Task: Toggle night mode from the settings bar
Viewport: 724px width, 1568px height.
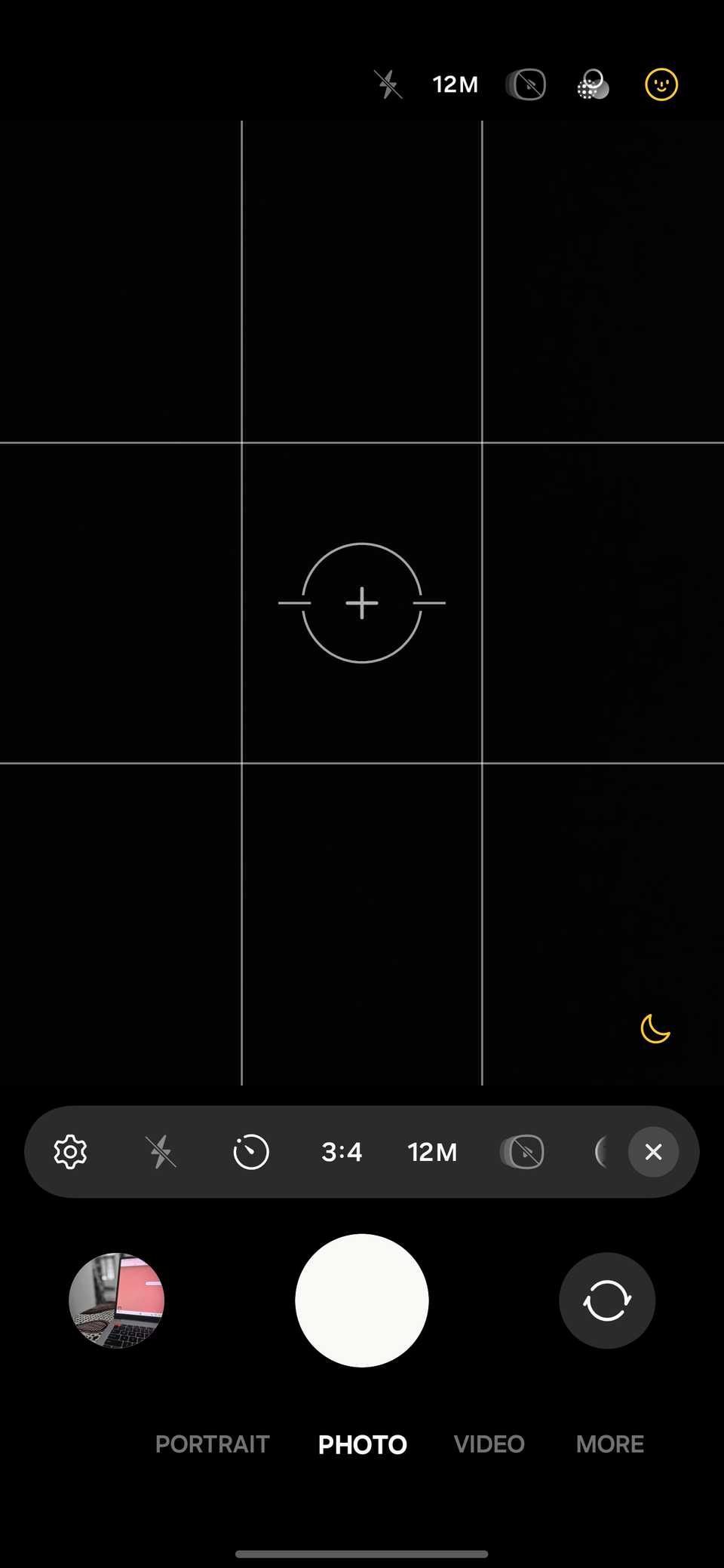Action: click(603, 1151)
